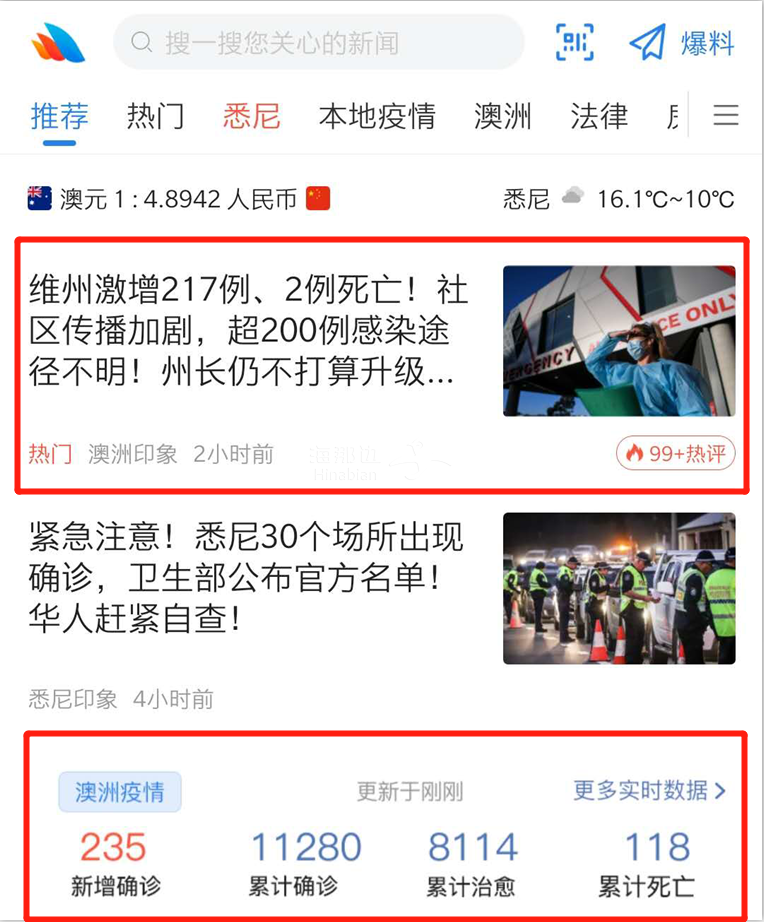764x922 pixels.
Task: Open the channel list hamburger menu
Action: coord(726,116)
